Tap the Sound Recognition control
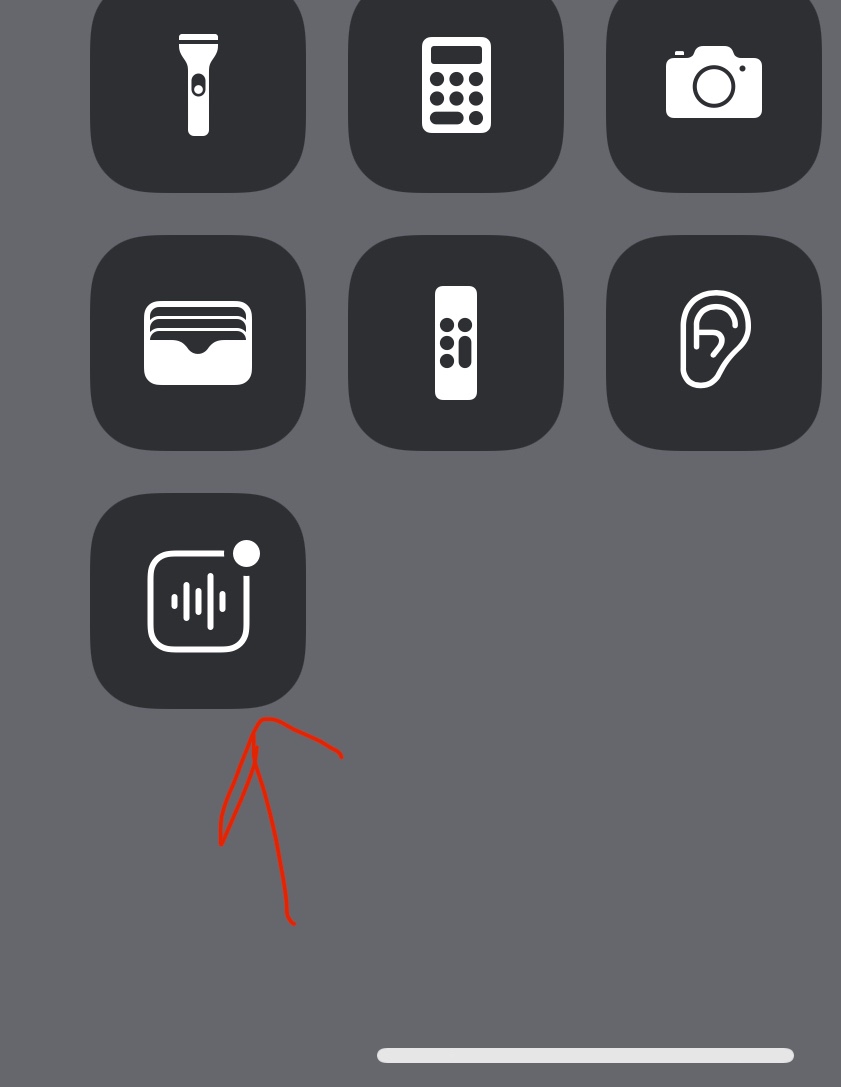 198,600
